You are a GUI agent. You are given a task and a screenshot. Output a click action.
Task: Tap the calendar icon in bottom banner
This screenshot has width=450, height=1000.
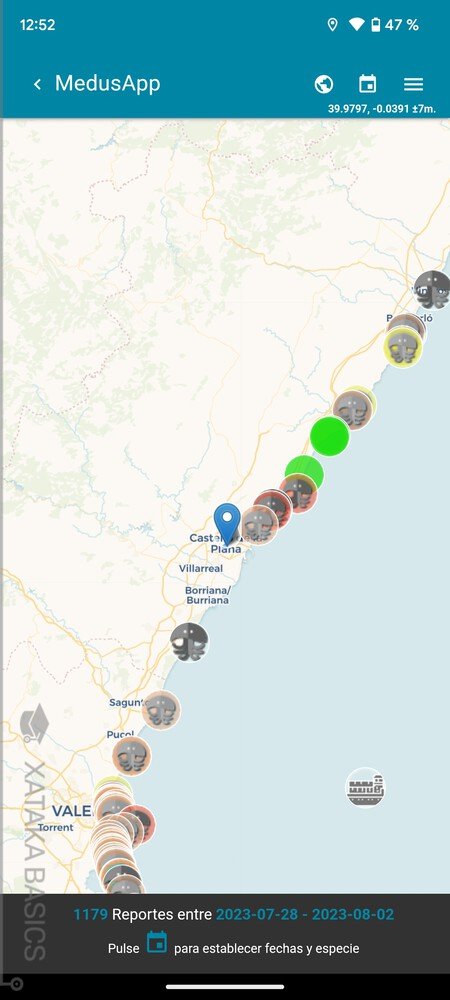click(156, 942)
